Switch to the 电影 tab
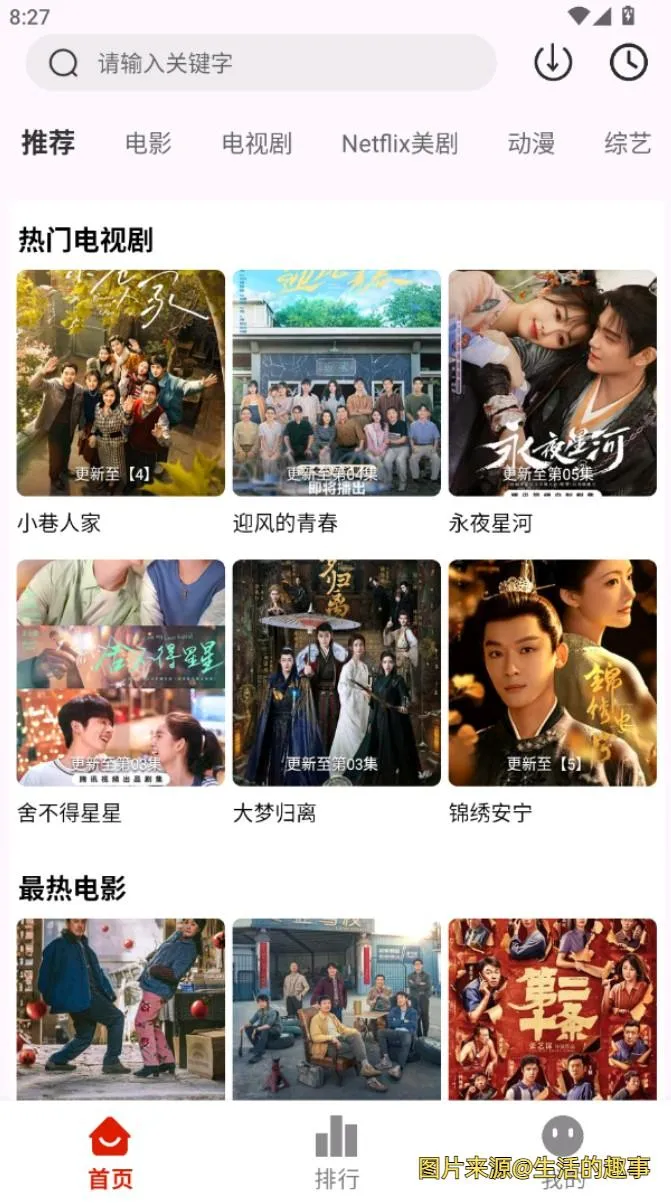671x1203 pixels. pos(148,143)
